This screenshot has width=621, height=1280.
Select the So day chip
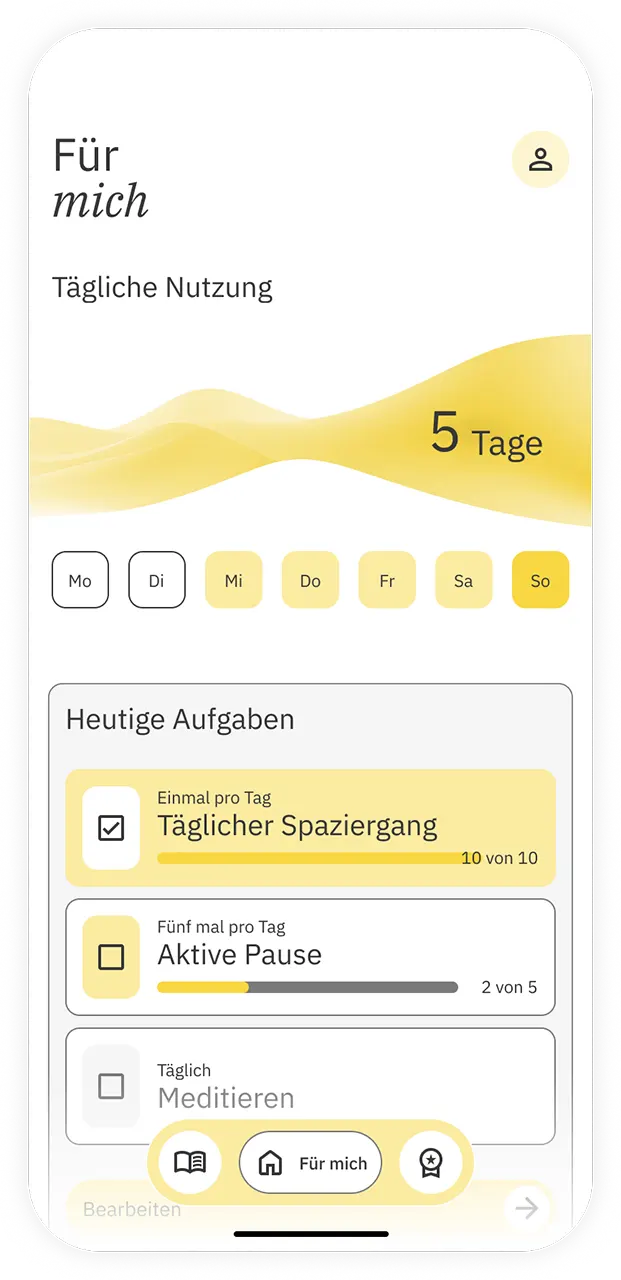(540, 580)
